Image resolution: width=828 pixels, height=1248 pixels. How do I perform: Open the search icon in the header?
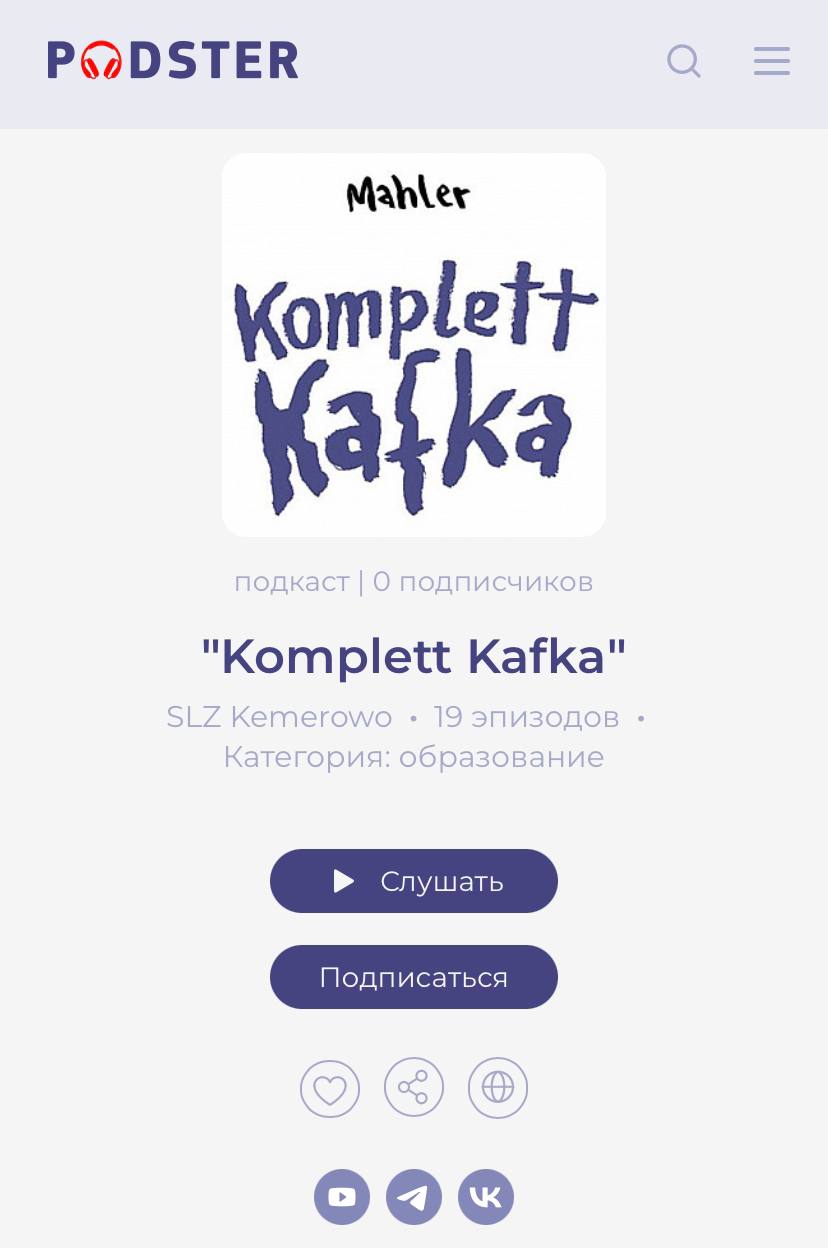[x=684, y=61]
